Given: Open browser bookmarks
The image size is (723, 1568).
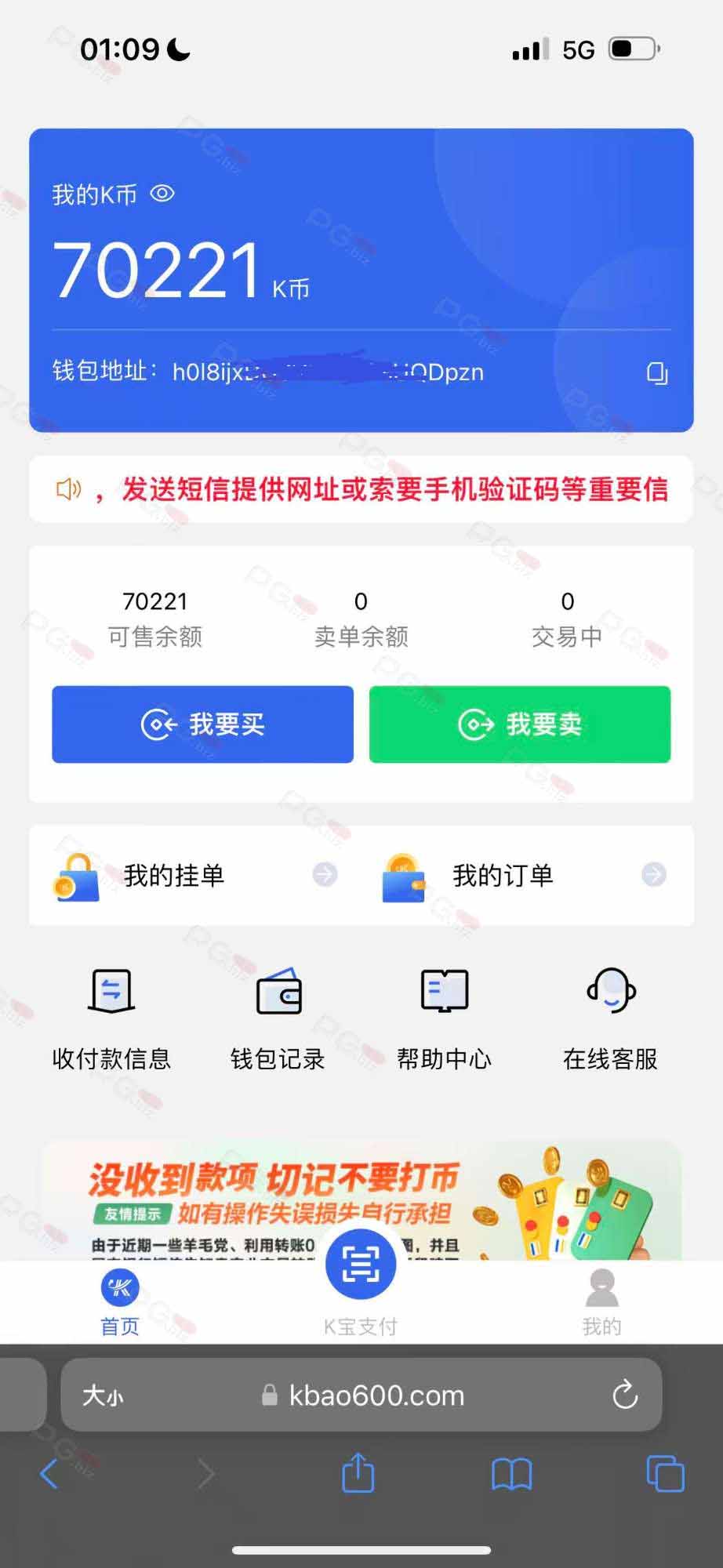Looking at the screenshot, I should 511,1474.
